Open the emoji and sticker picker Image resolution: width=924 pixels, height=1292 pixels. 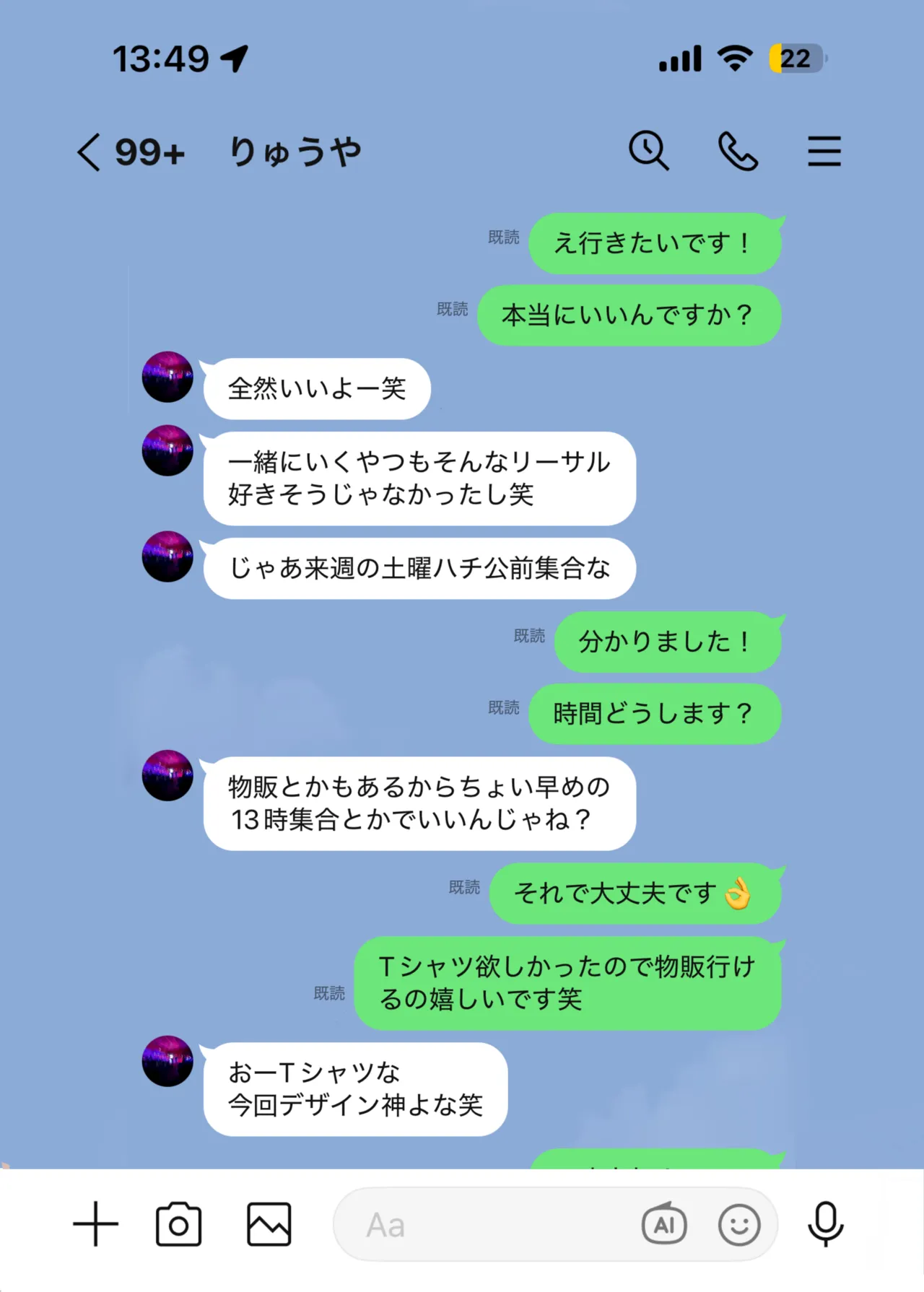coord(738,1224)
